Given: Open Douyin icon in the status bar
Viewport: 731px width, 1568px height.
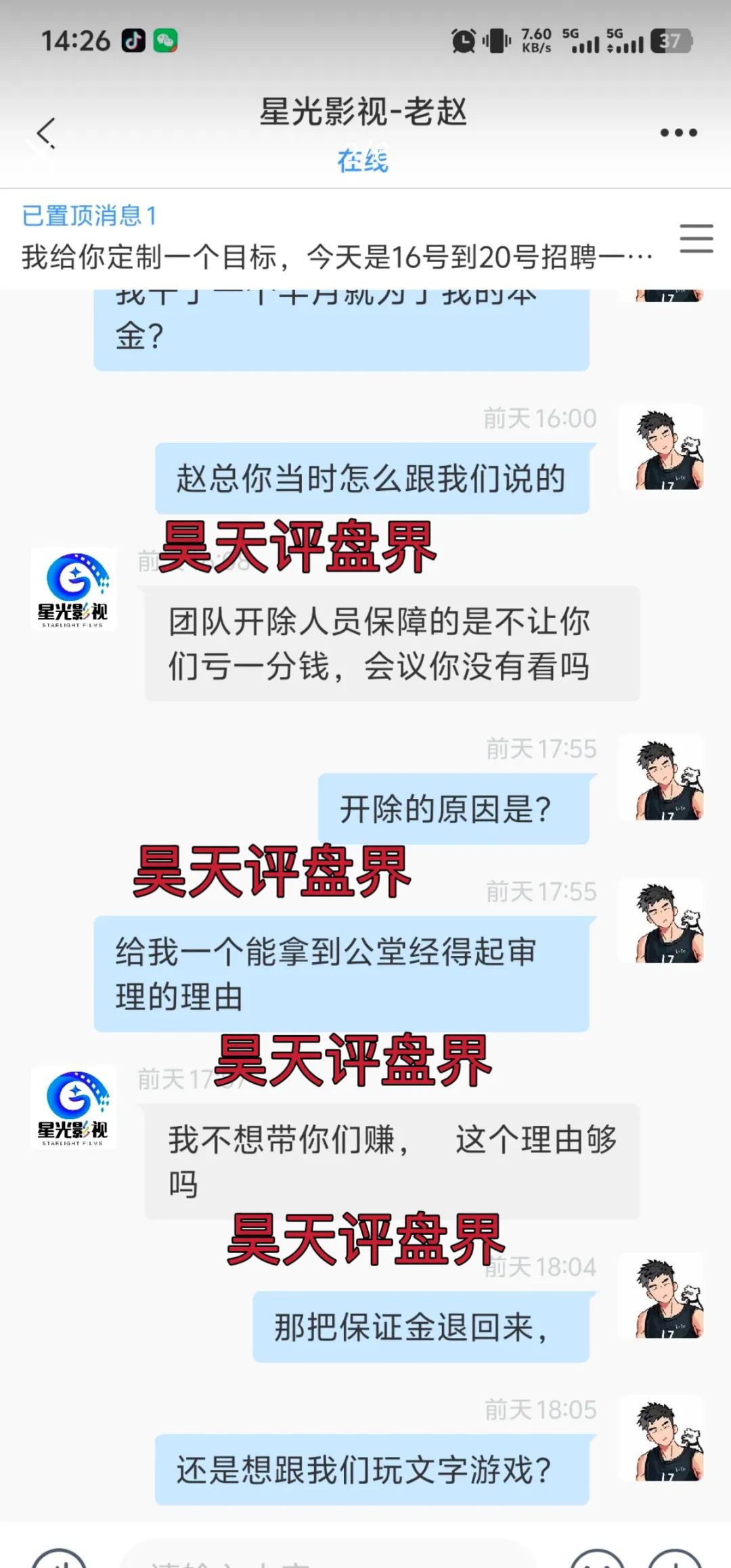Looking at the screenshot, I should click(133, 41).
